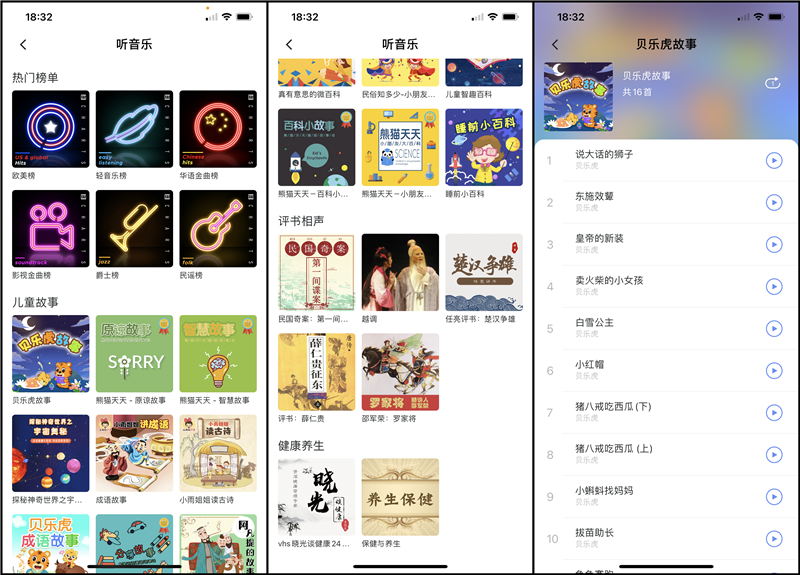Share the 贝乐虎故事 album
This screenshot has width=800, height=575.
tap(772, 83)
